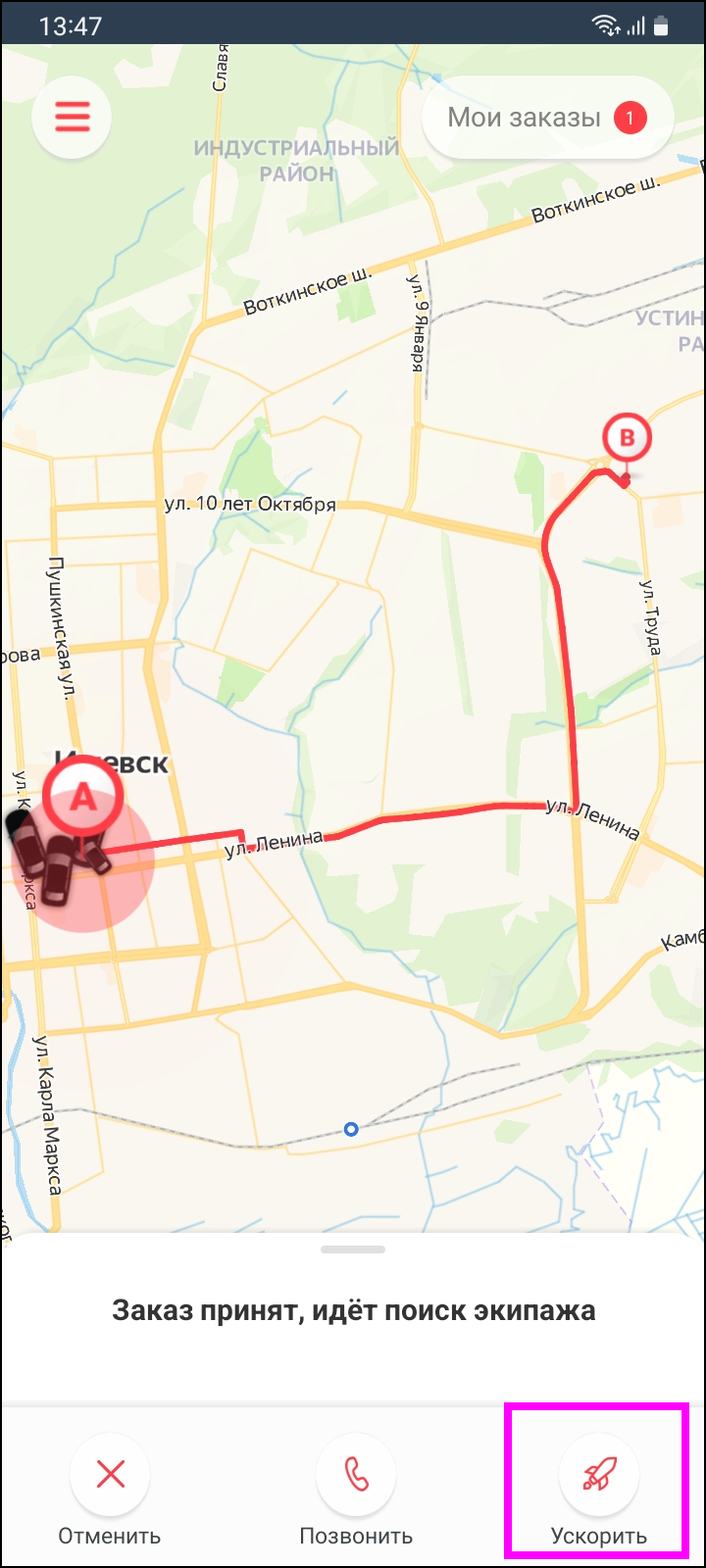The image size is (706, 1568).
Task: Open the hamburger menu
Action: (x=72, y=118)
